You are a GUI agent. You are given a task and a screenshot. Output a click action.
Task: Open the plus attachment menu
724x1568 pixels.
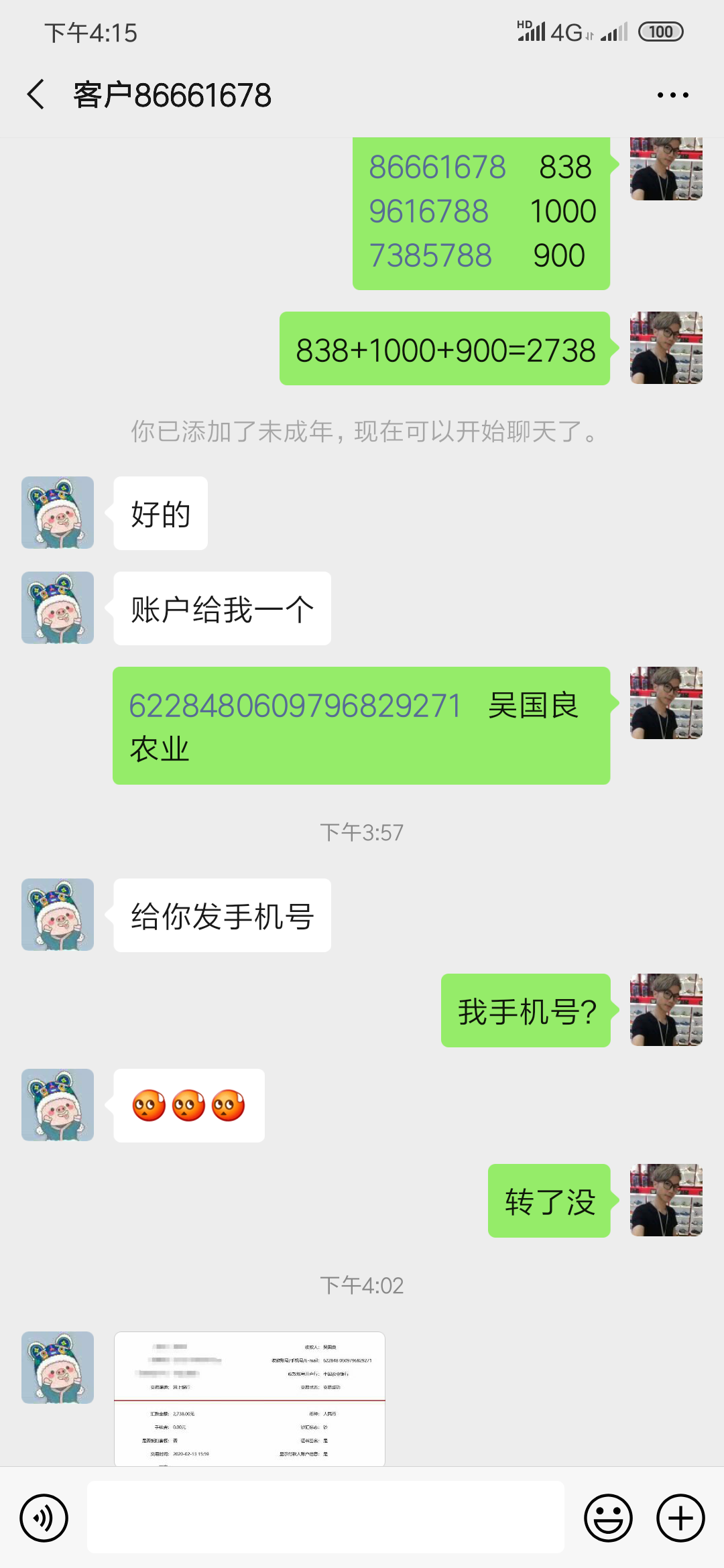(680, 1518)
